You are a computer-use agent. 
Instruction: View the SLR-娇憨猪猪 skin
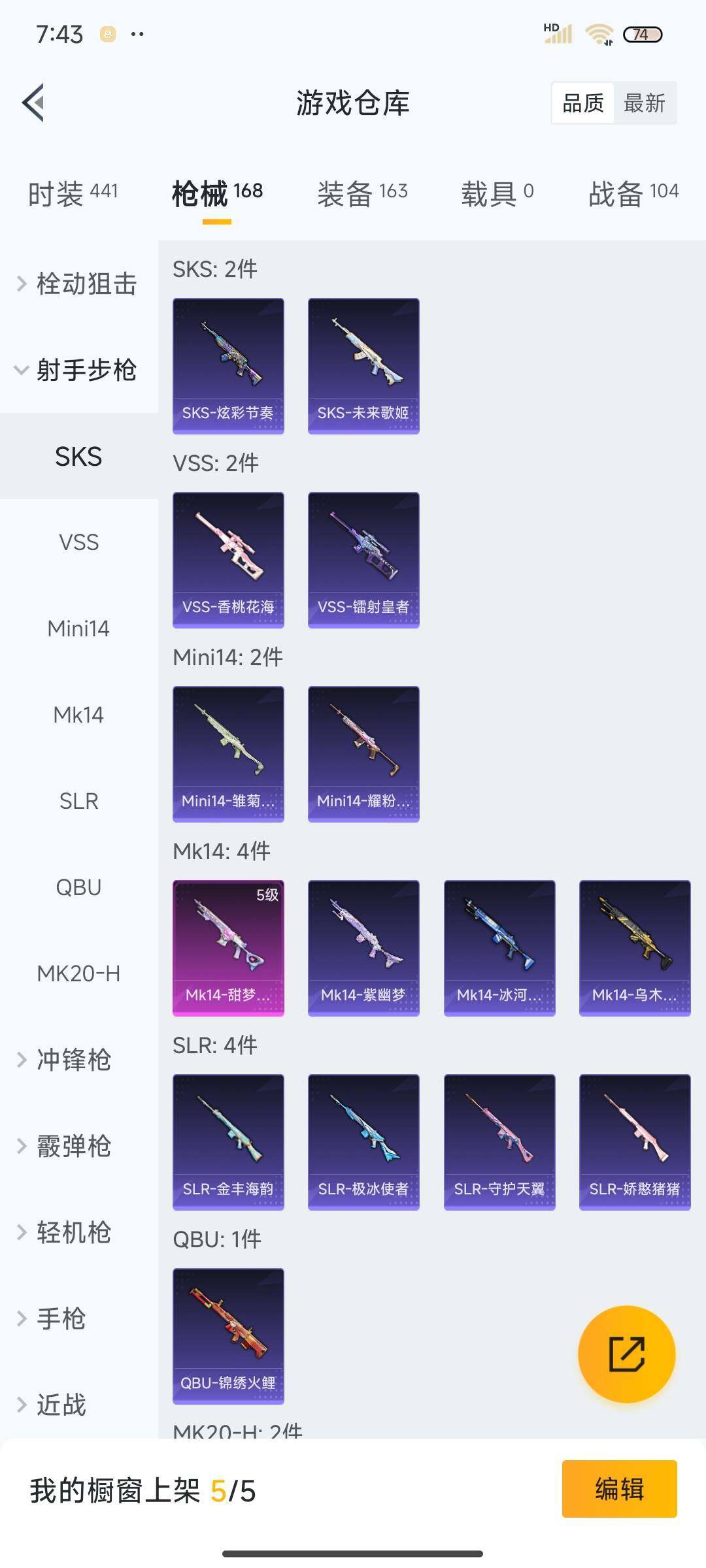635,1142
